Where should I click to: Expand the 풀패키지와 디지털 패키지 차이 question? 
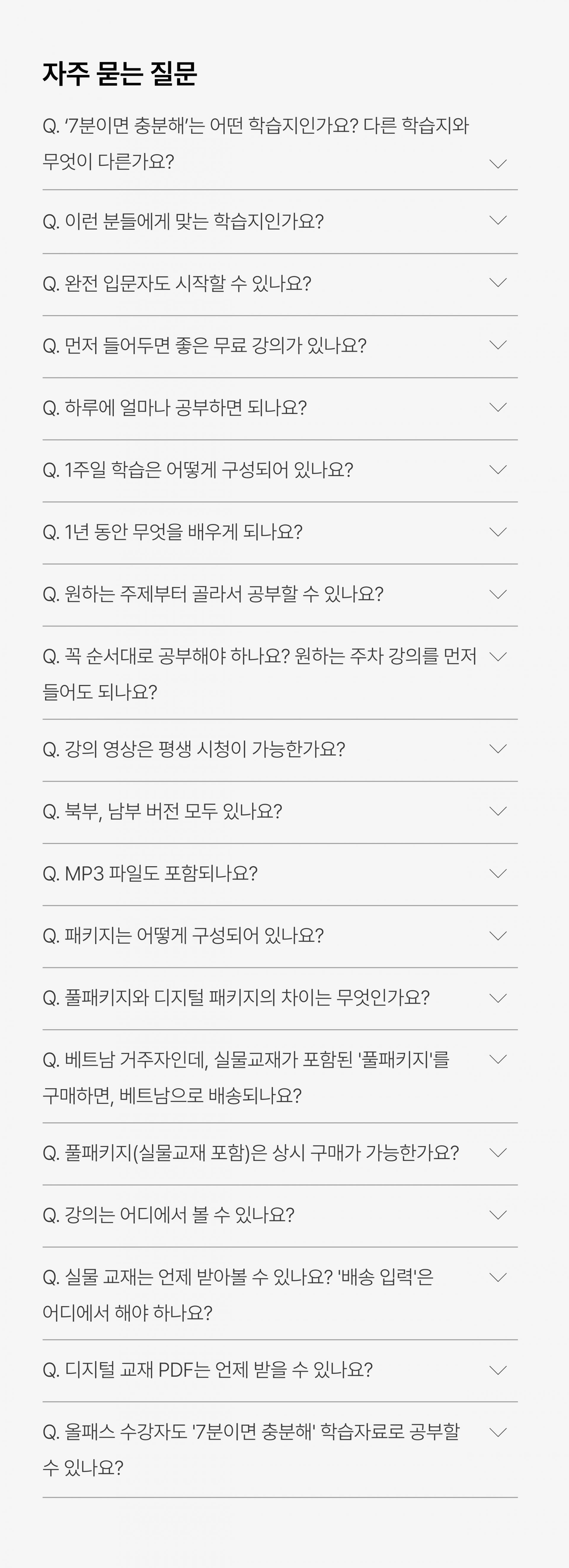click(280, 998)
